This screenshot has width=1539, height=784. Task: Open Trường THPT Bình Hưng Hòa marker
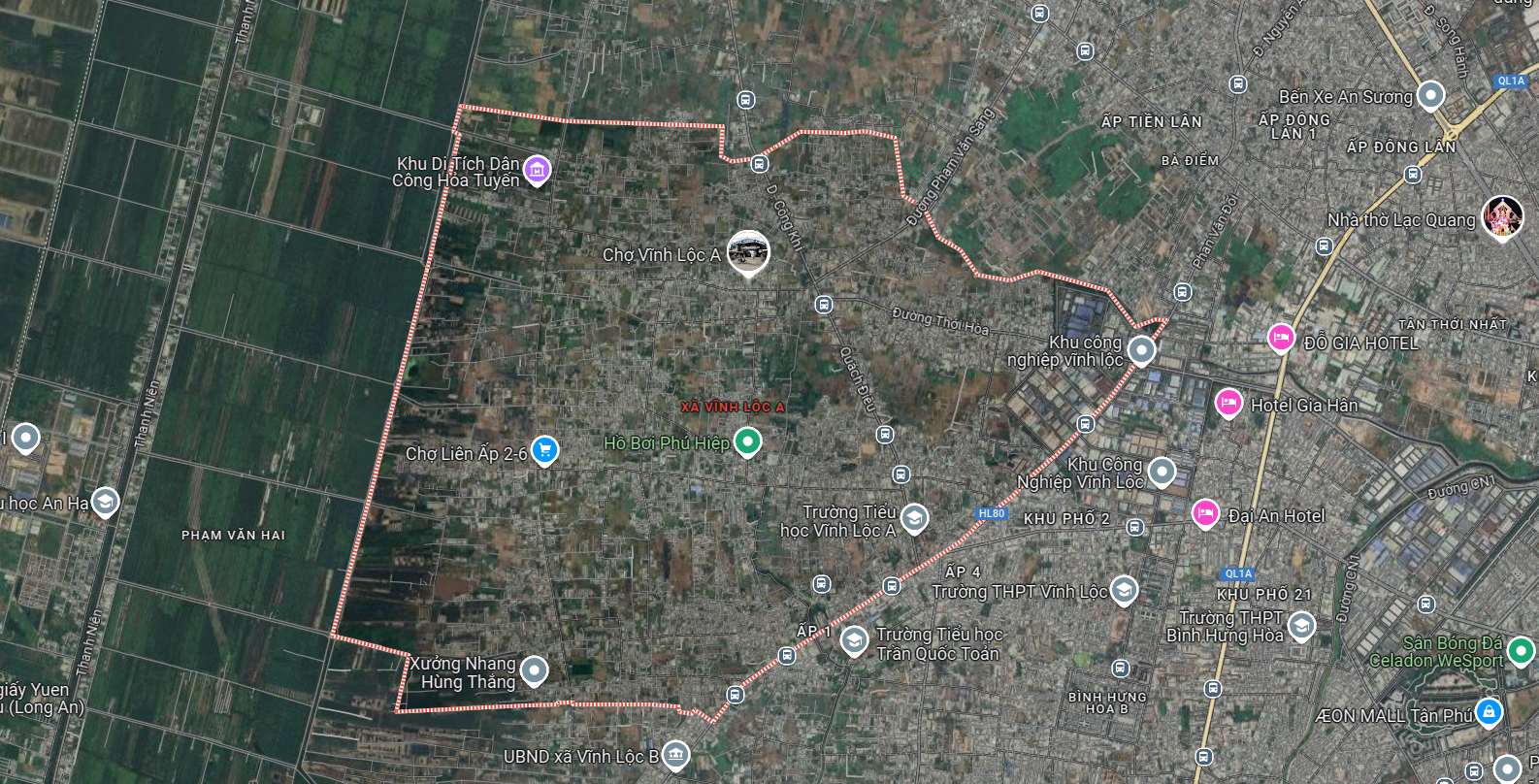pos(1301,625)
